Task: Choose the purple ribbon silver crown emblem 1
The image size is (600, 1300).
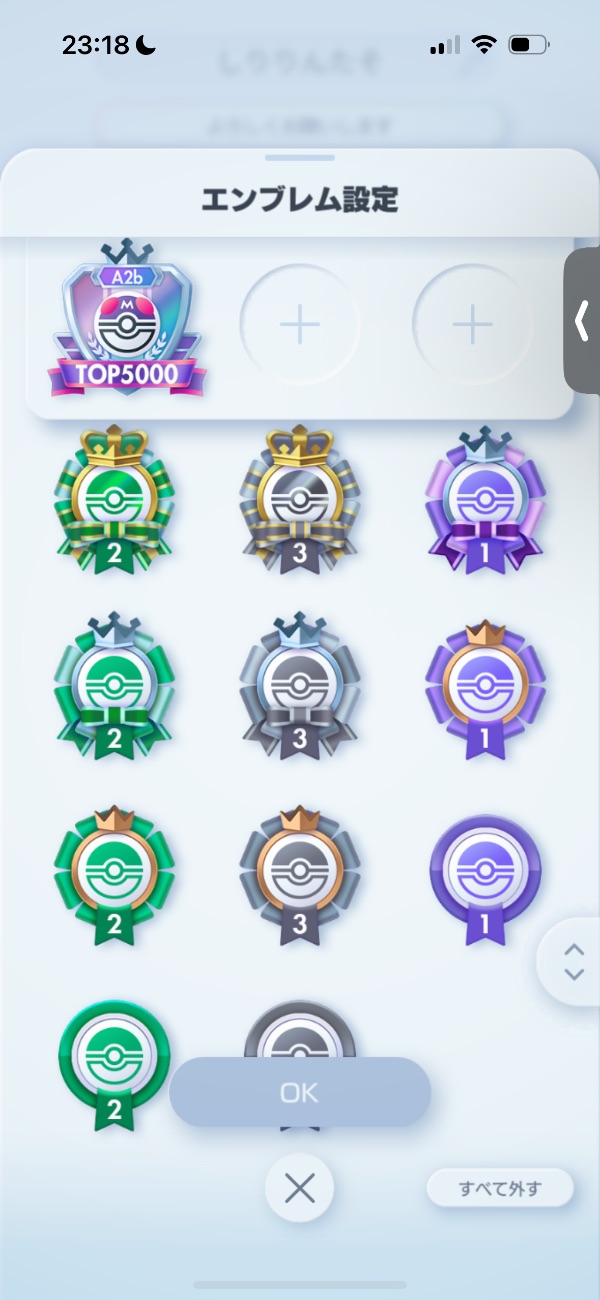Action: click(x=485, y=500)
